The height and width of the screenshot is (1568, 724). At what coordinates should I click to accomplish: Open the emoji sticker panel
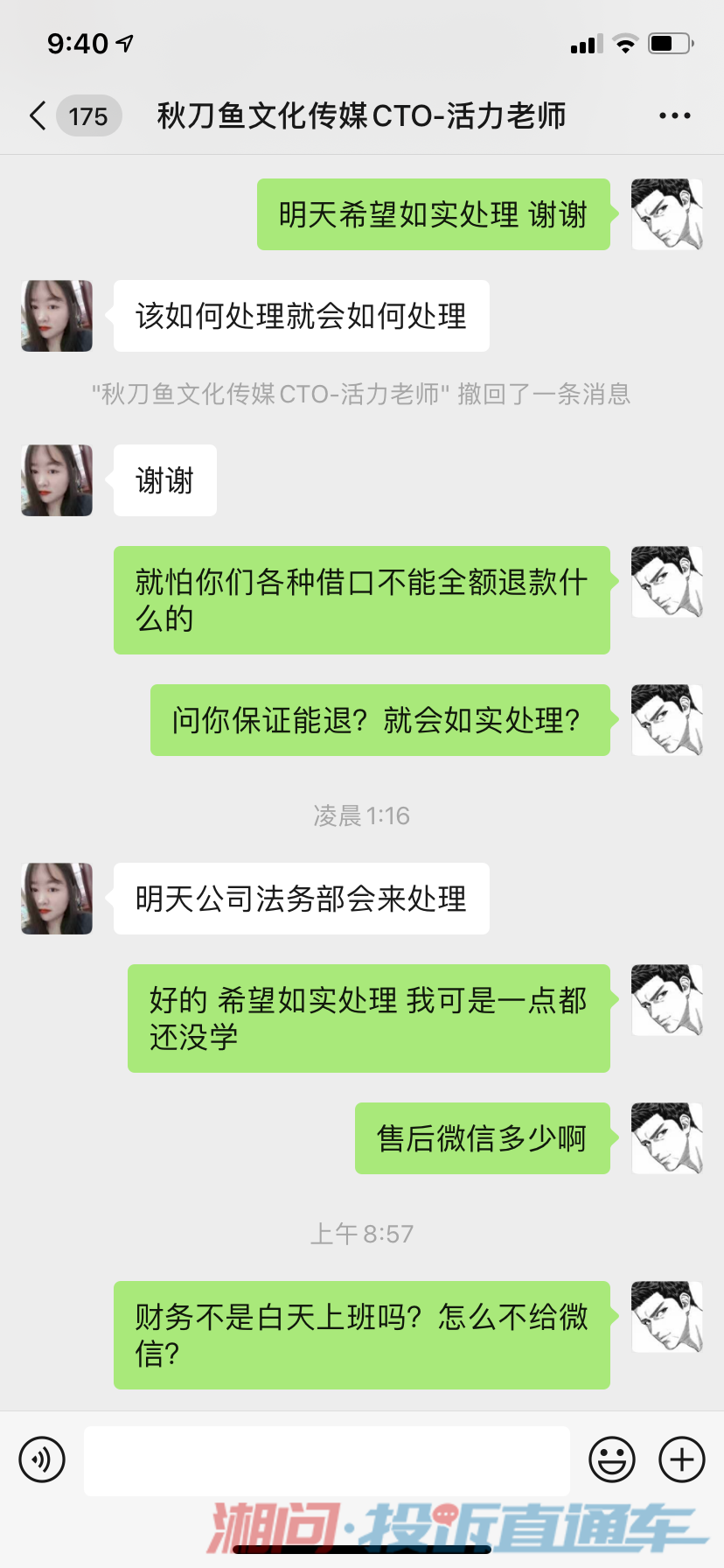pos(612,1459)
